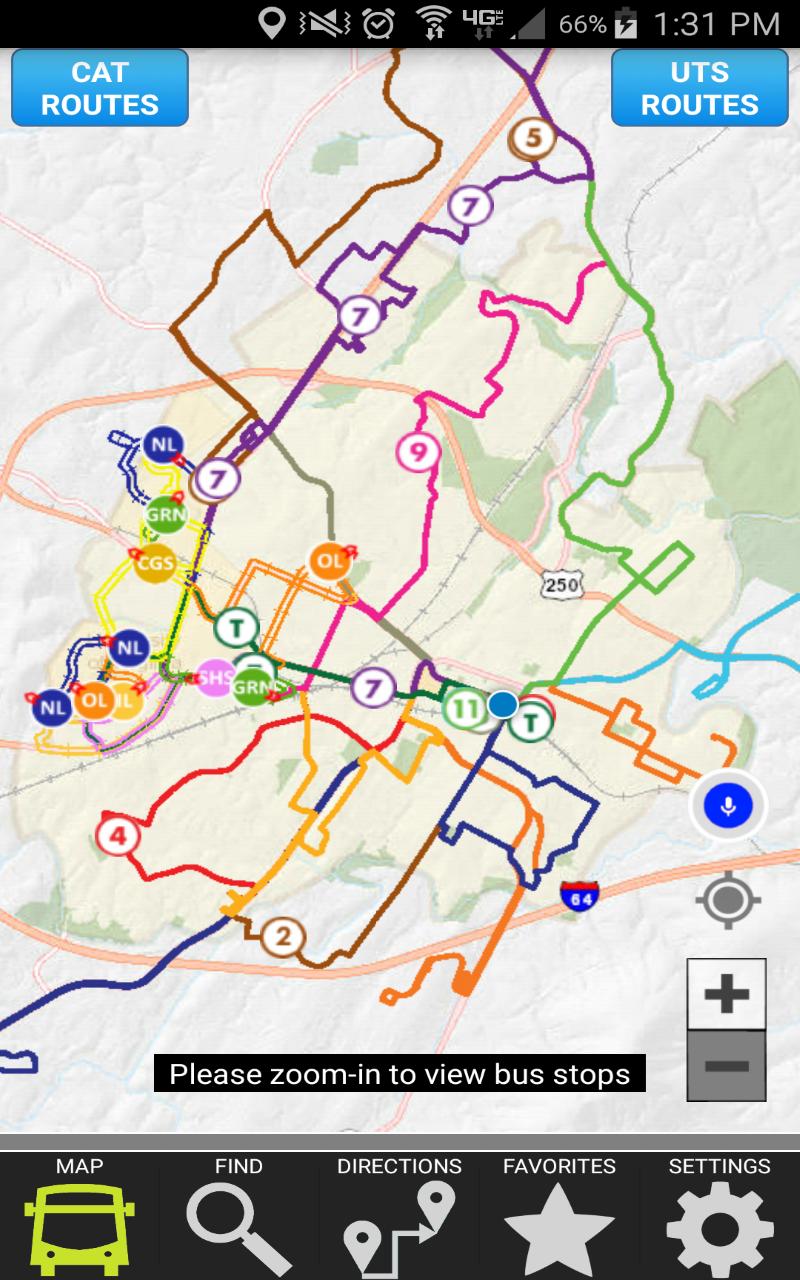Viewport: 800px width, 1280px height.
Task: Select the green Route 11 marker
Action: click(x=465, y=710)
